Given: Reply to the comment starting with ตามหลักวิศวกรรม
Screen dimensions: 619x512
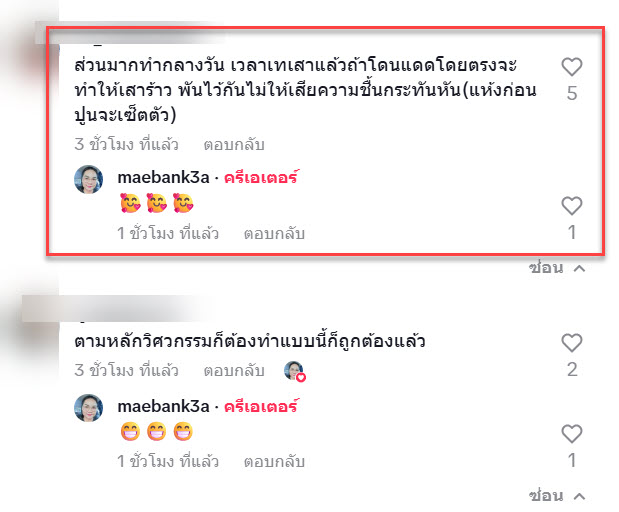Looking at the screenshot, I should tap(234, 370).
